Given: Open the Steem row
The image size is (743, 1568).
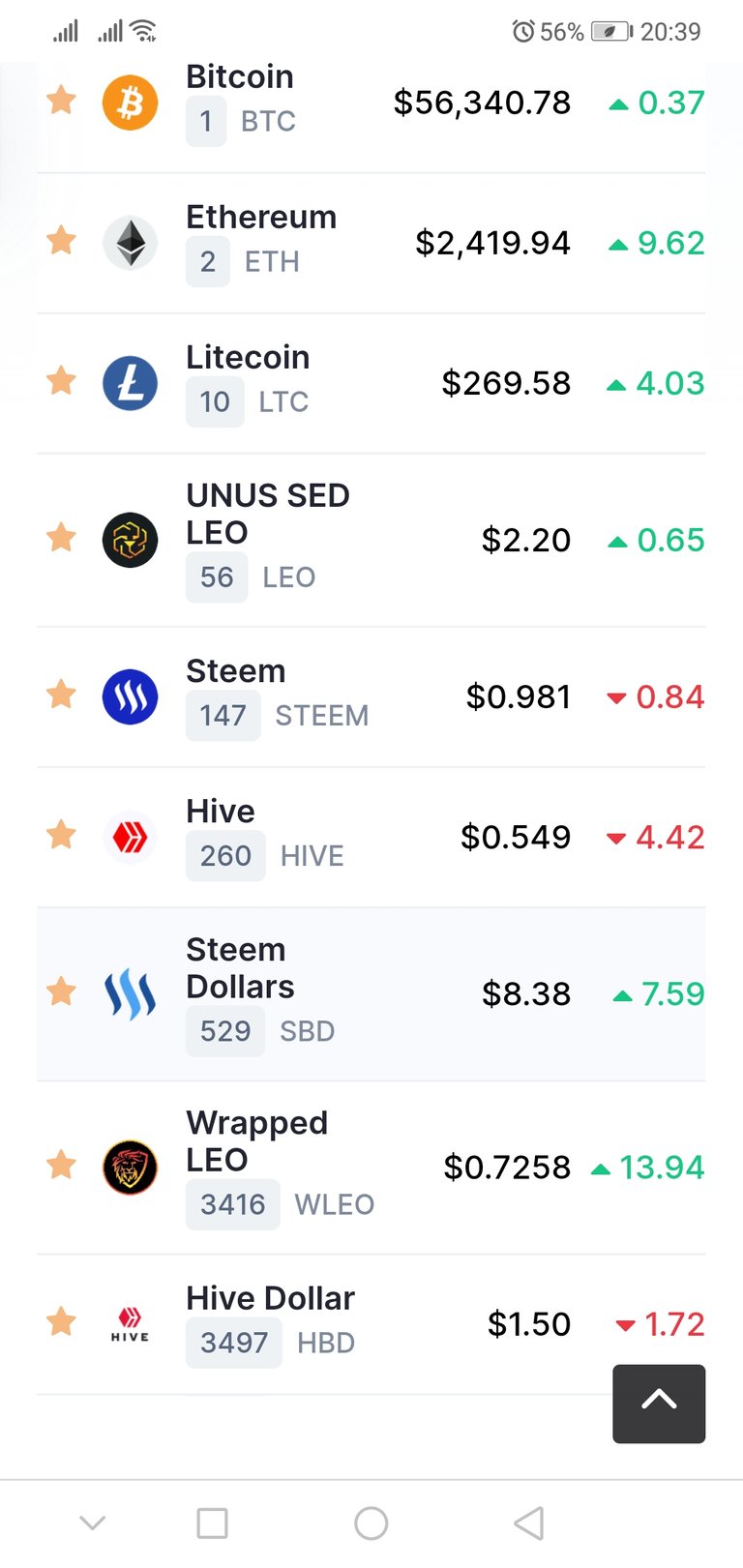Looking at the screenshot, I should point(371,696).
